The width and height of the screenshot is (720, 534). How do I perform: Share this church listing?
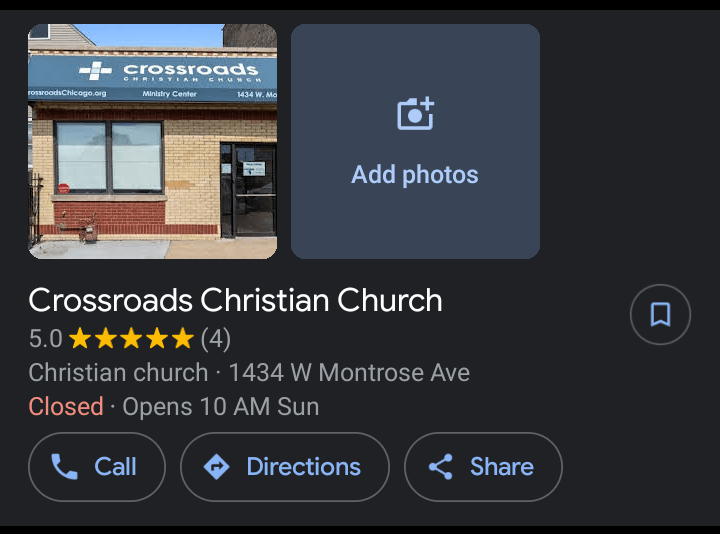(x=483, y=466)
